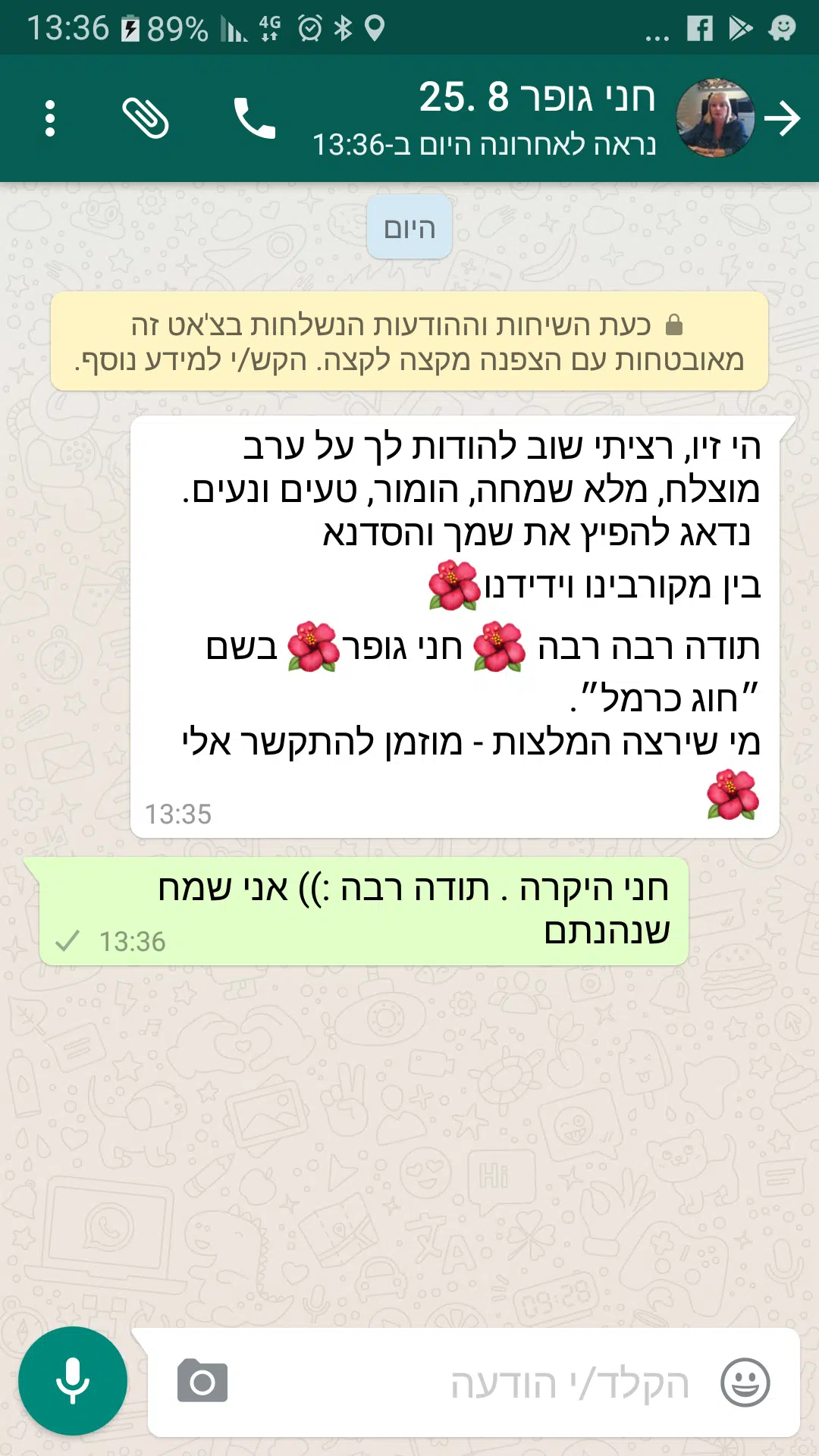The width and height of the screenshot is (819, 1456).
Task: View the contact's profile picture
Action: pyautogui.click(x=715, y=118)
